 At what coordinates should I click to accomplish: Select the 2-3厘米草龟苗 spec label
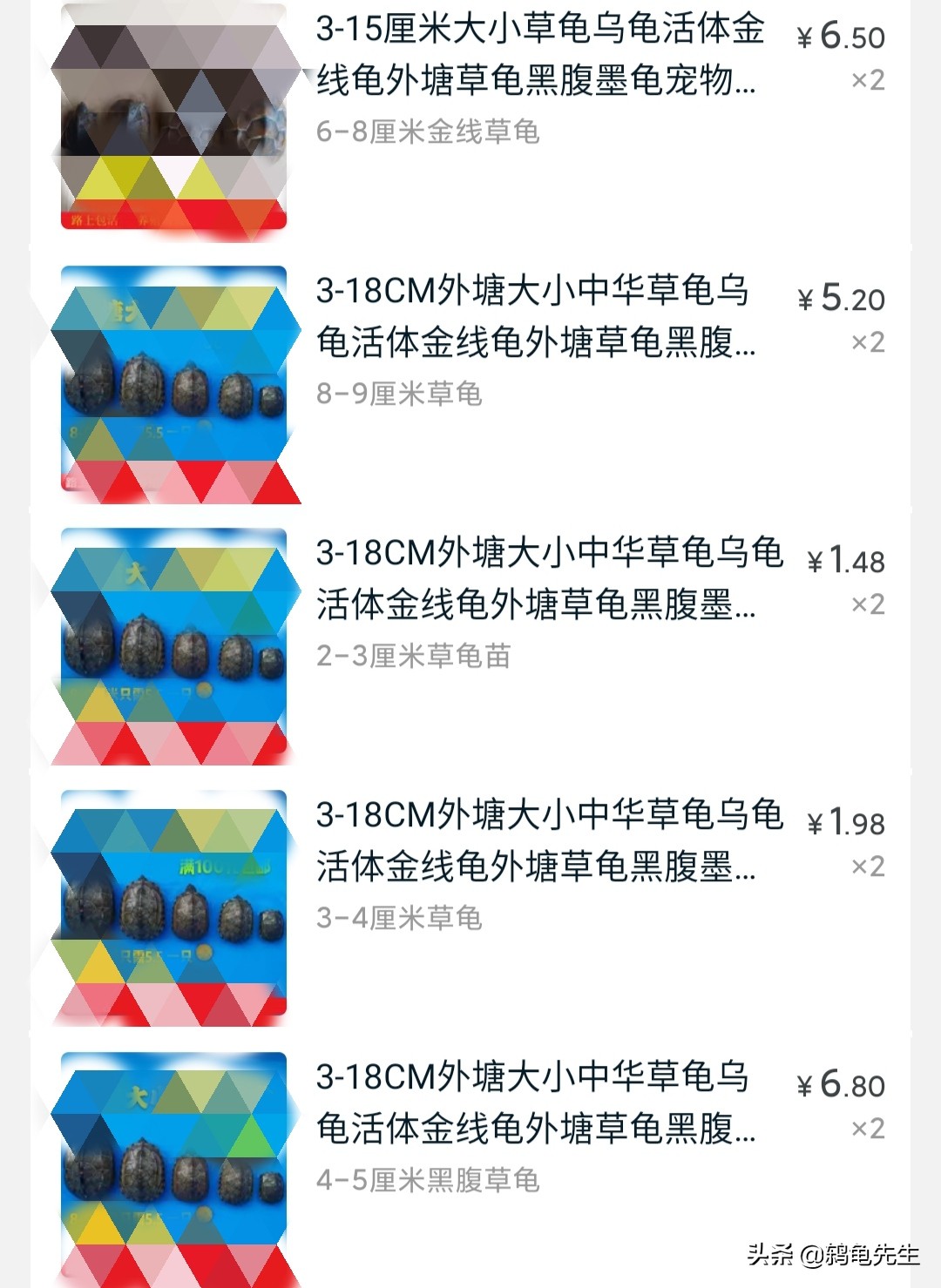click(x=414, y=659)
